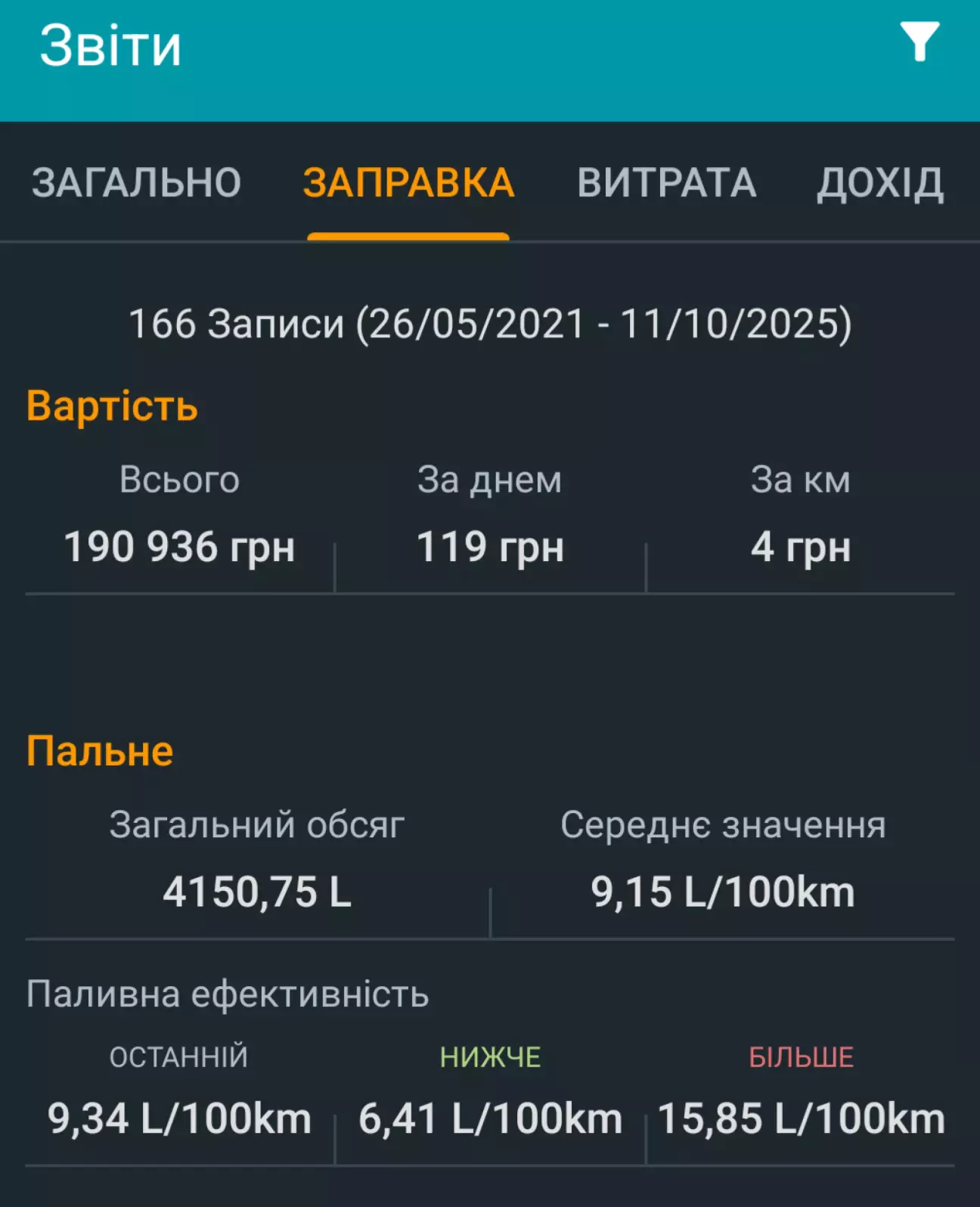The width and height of the screenshot is (980, 1207).
Task: Open the Дохід tab
Action: [880, 183]
